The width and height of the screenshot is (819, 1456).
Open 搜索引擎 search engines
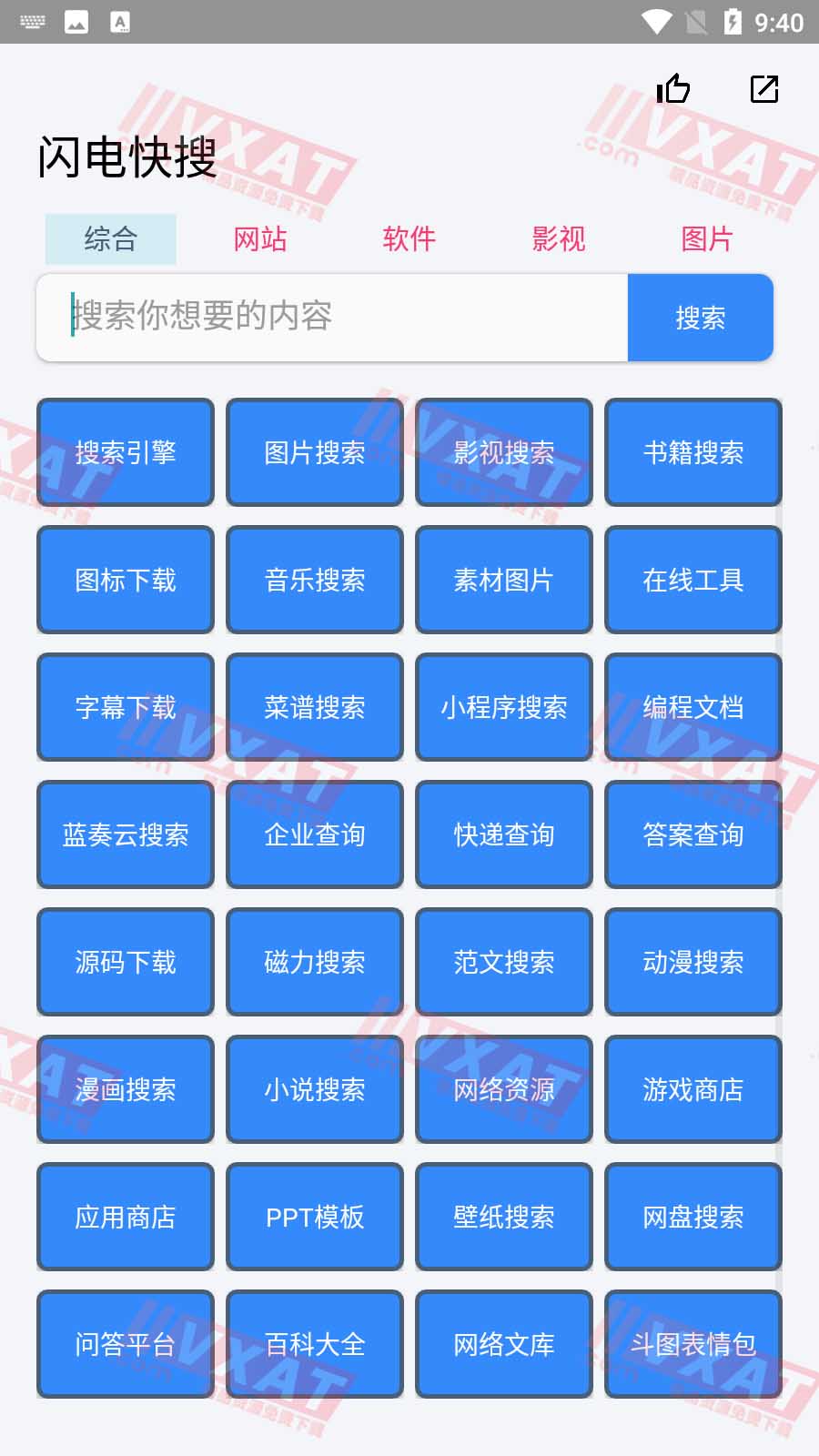pyautogui.click(x=125, y=451)
